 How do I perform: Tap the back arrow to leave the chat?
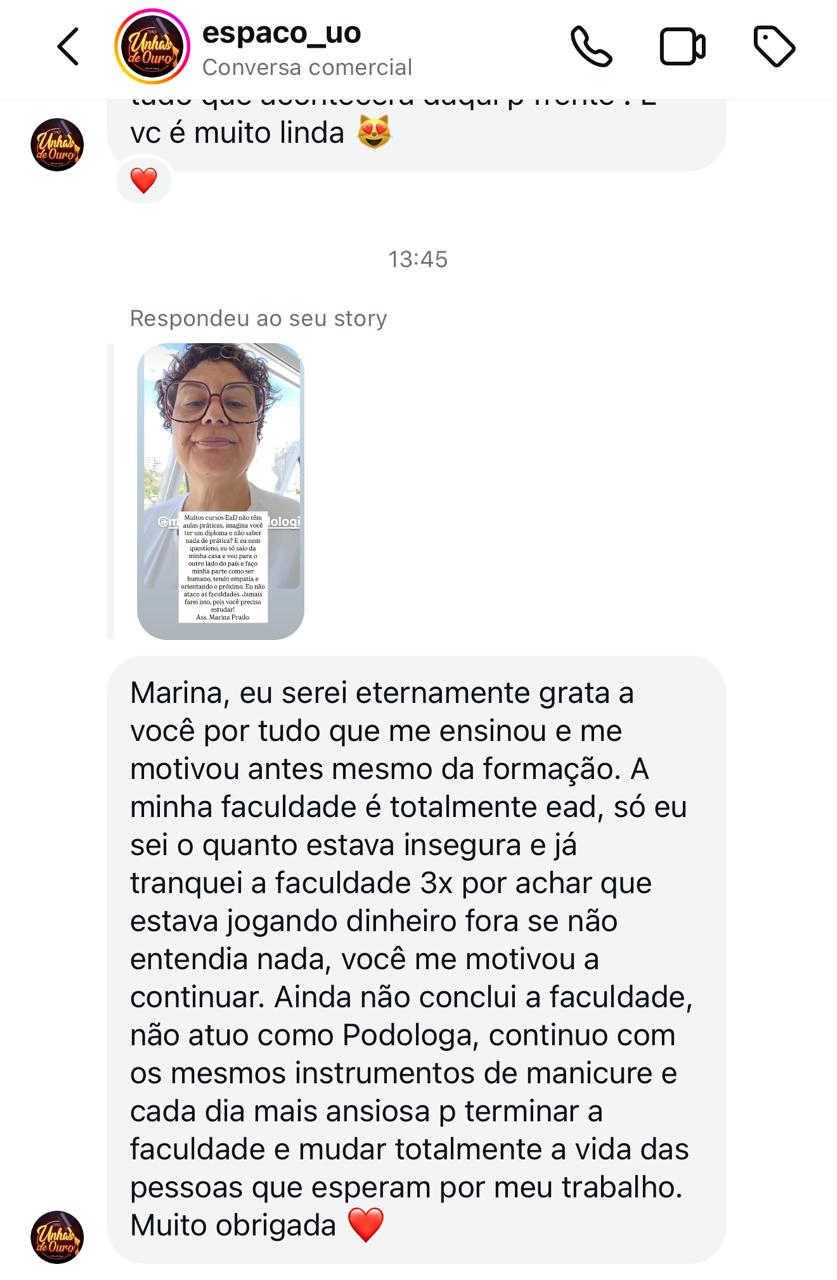click(68, 45)
